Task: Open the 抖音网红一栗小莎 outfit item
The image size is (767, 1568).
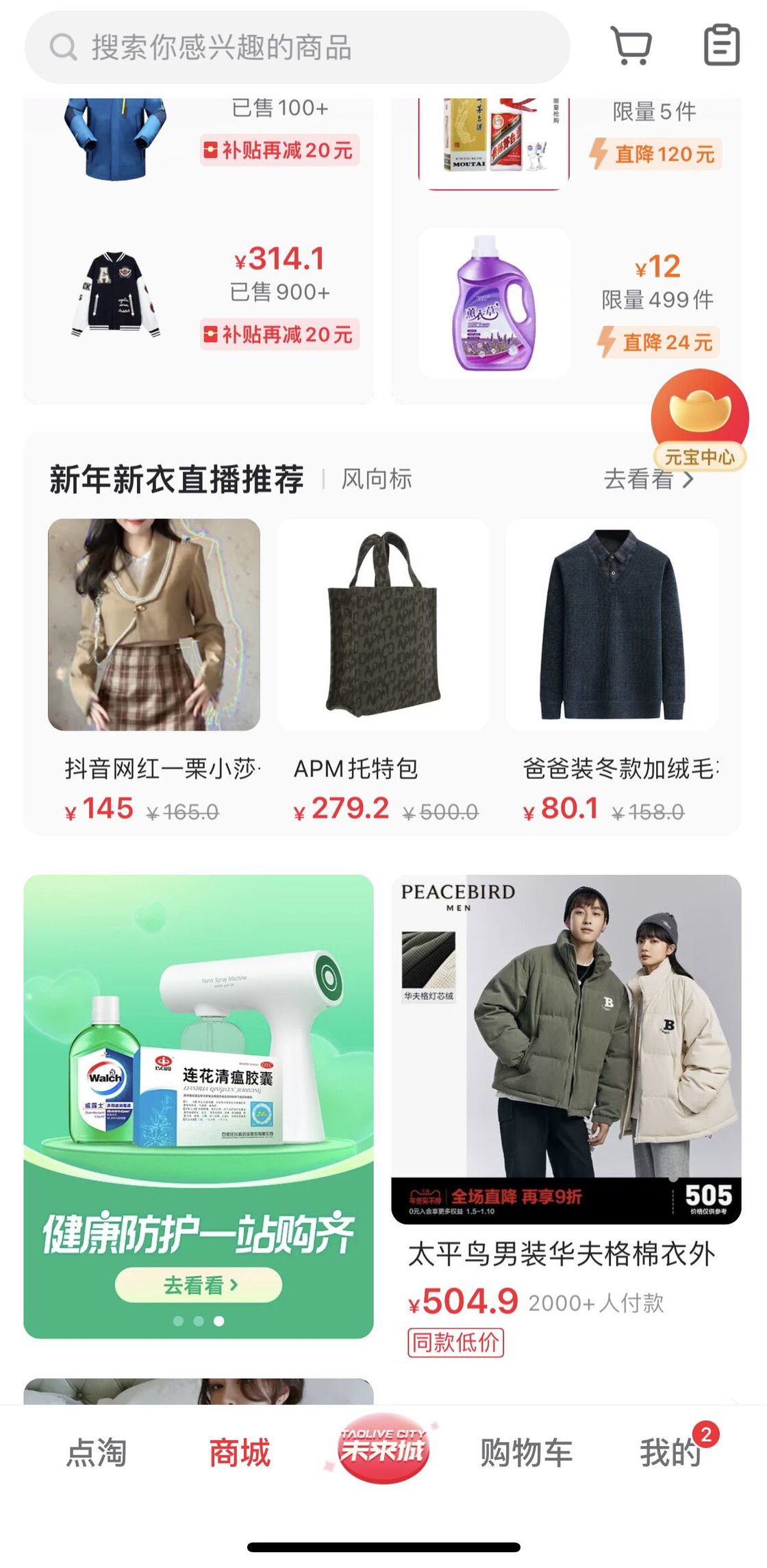Action: (x=154, y=625)
